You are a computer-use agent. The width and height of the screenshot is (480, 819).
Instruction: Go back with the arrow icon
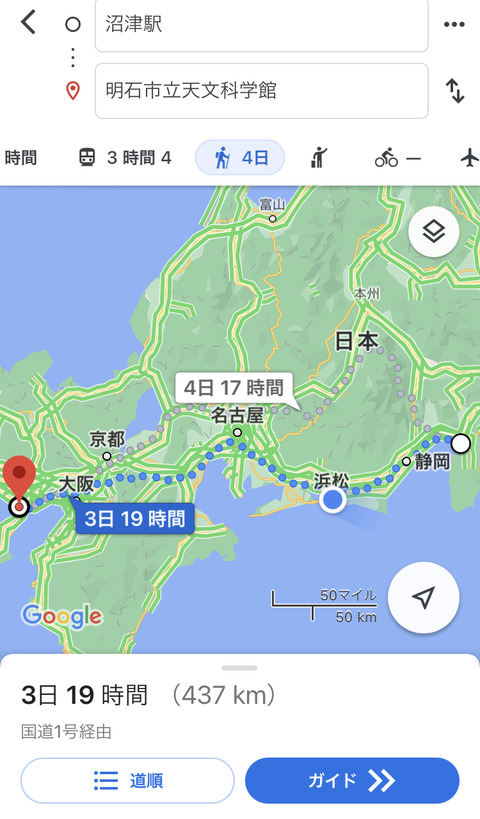pos(28,23)
